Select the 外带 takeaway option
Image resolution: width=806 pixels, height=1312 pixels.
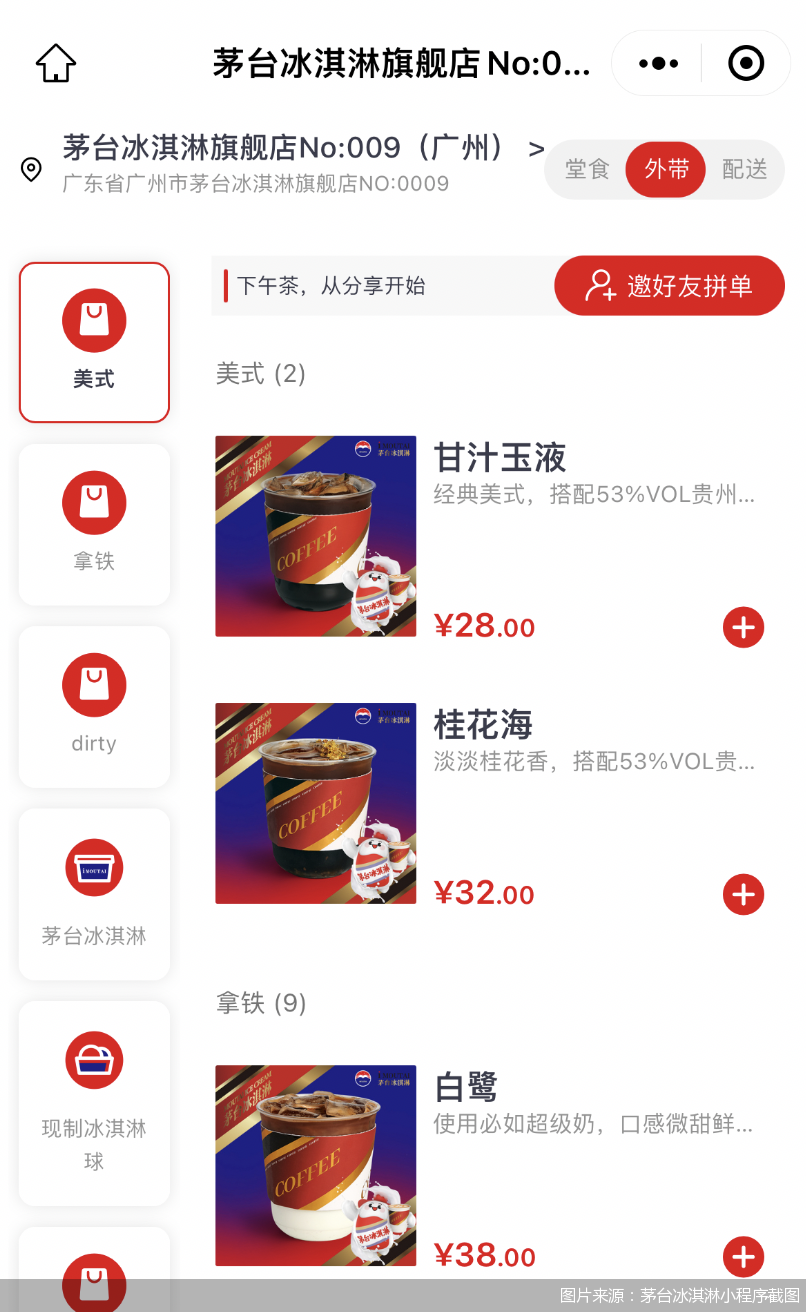(x=666, y=170)
